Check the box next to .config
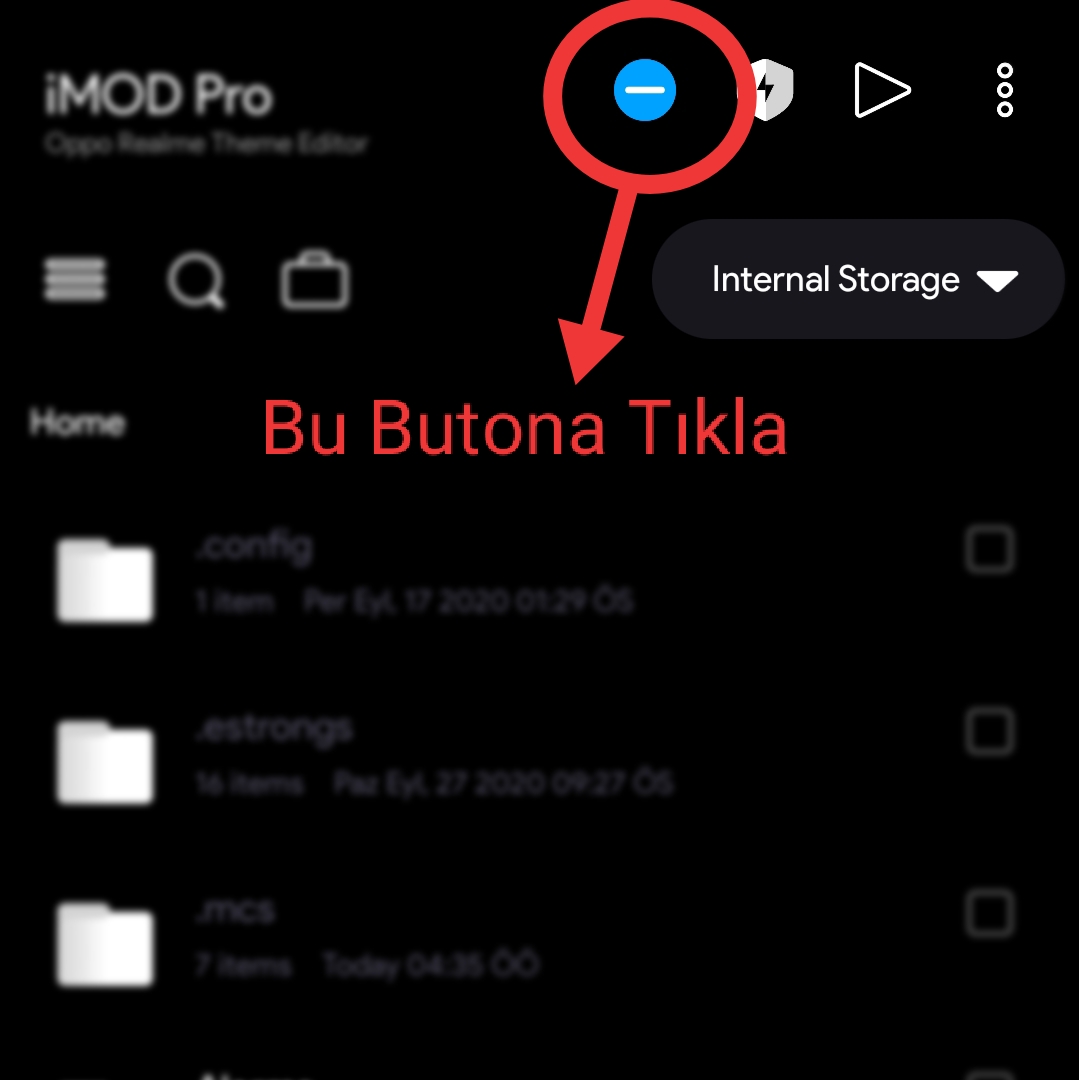1079x1080 pixels. point(990,550)
